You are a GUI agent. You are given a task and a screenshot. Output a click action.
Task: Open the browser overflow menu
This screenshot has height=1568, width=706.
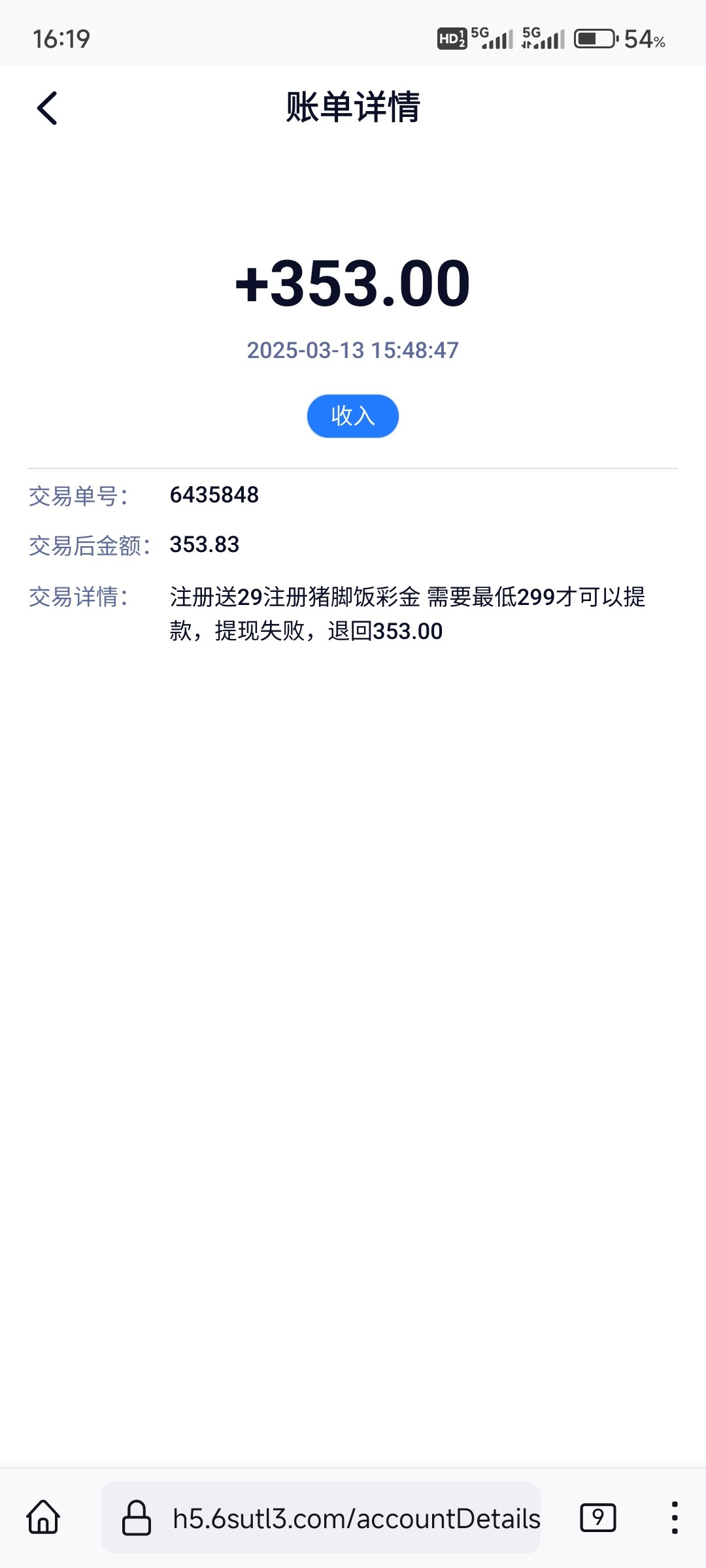click(x=674, y=1517)
